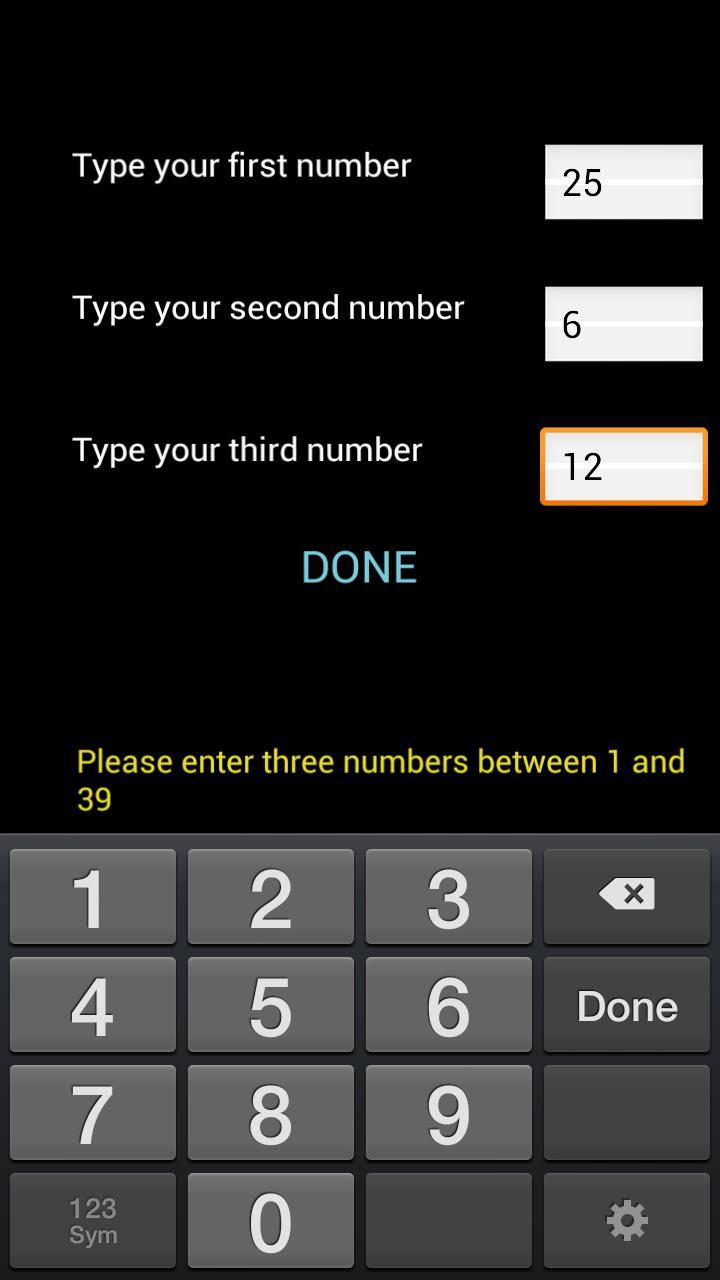Screen dimensions: 720x1280
Task: Tap the blank key beside the 9 key
Action: [626, 1112]
